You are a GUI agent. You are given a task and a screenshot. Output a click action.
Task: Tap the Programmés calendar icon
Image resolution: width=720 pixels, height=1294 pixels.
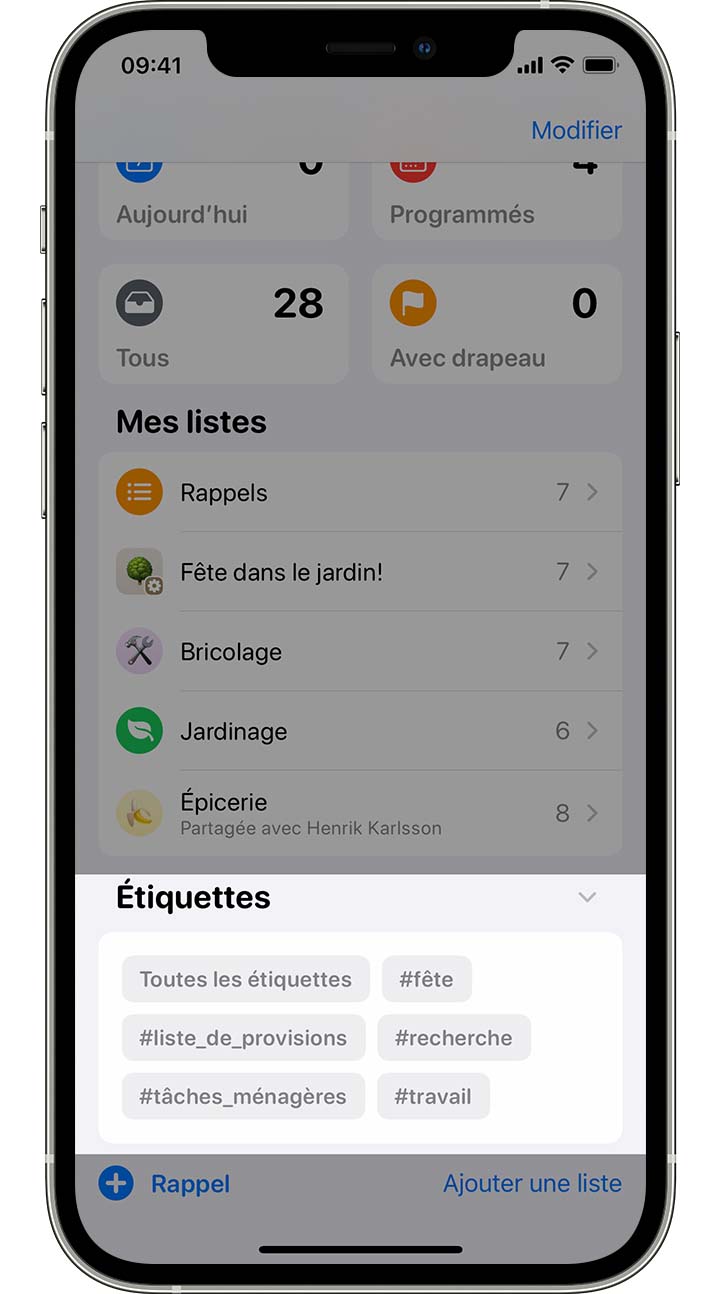click(413, 165)
